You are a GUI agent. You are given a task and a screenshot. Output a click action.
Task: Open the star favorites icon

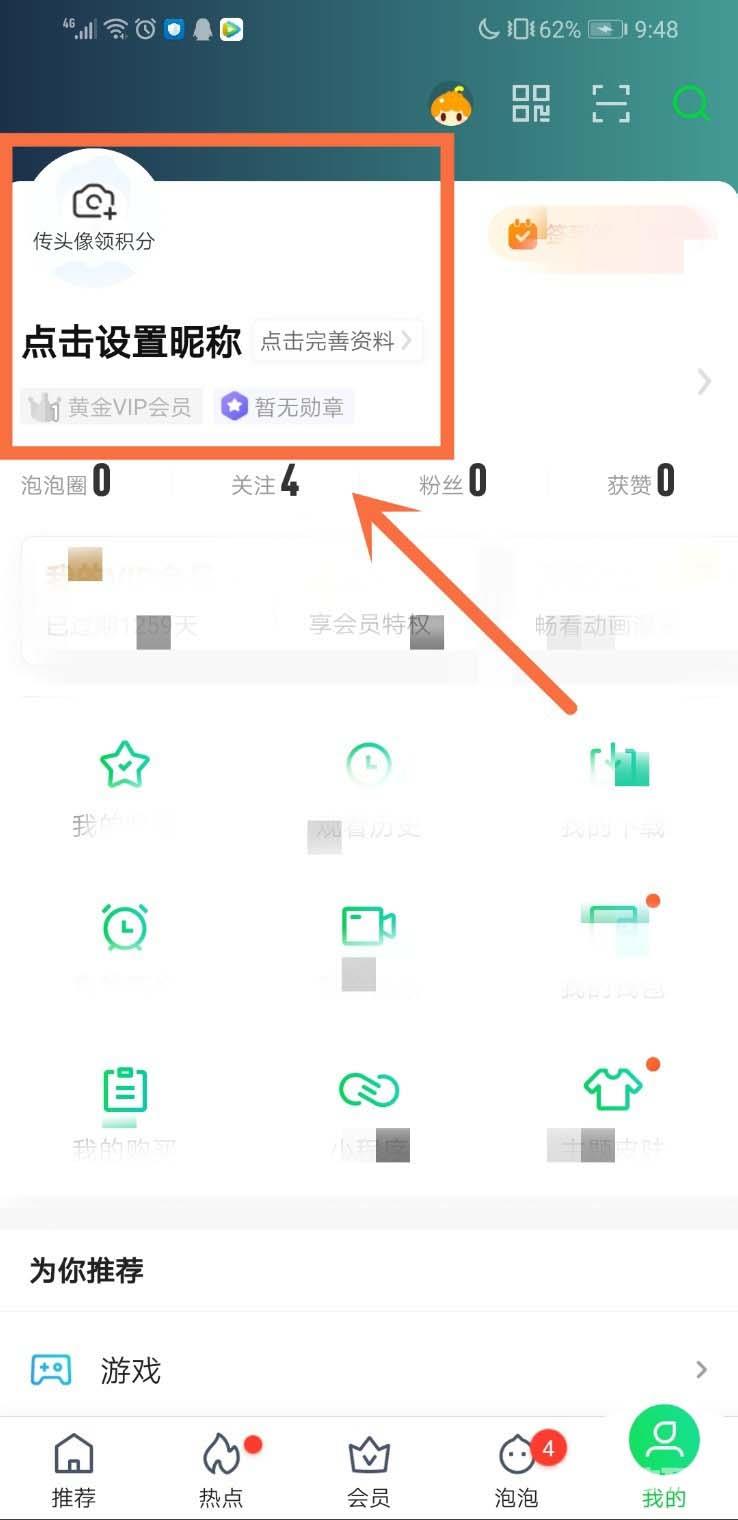pyautogui.click(x=125, y=766)
